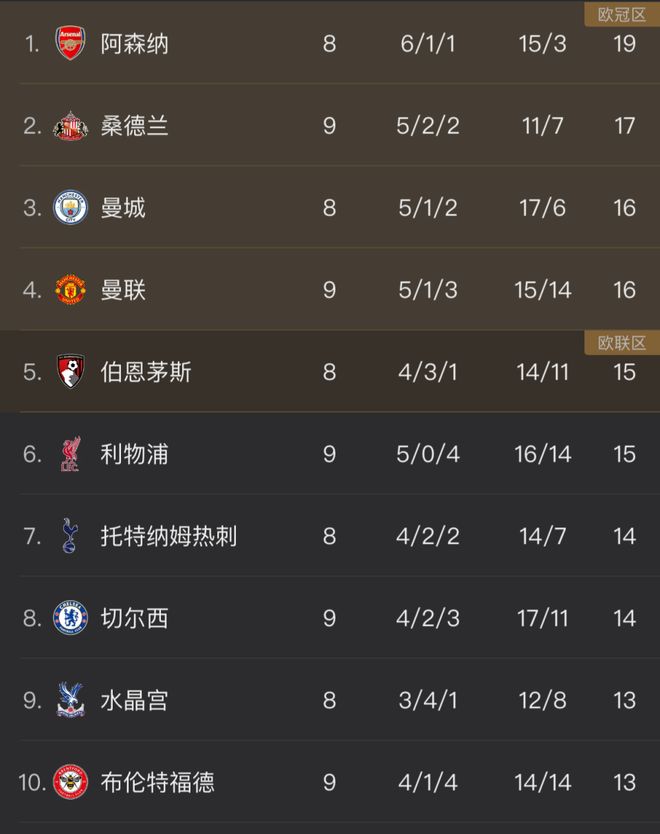The image size is (660, 834).
Task: Open the 水晶宫 team row
Action: (135, 700)
